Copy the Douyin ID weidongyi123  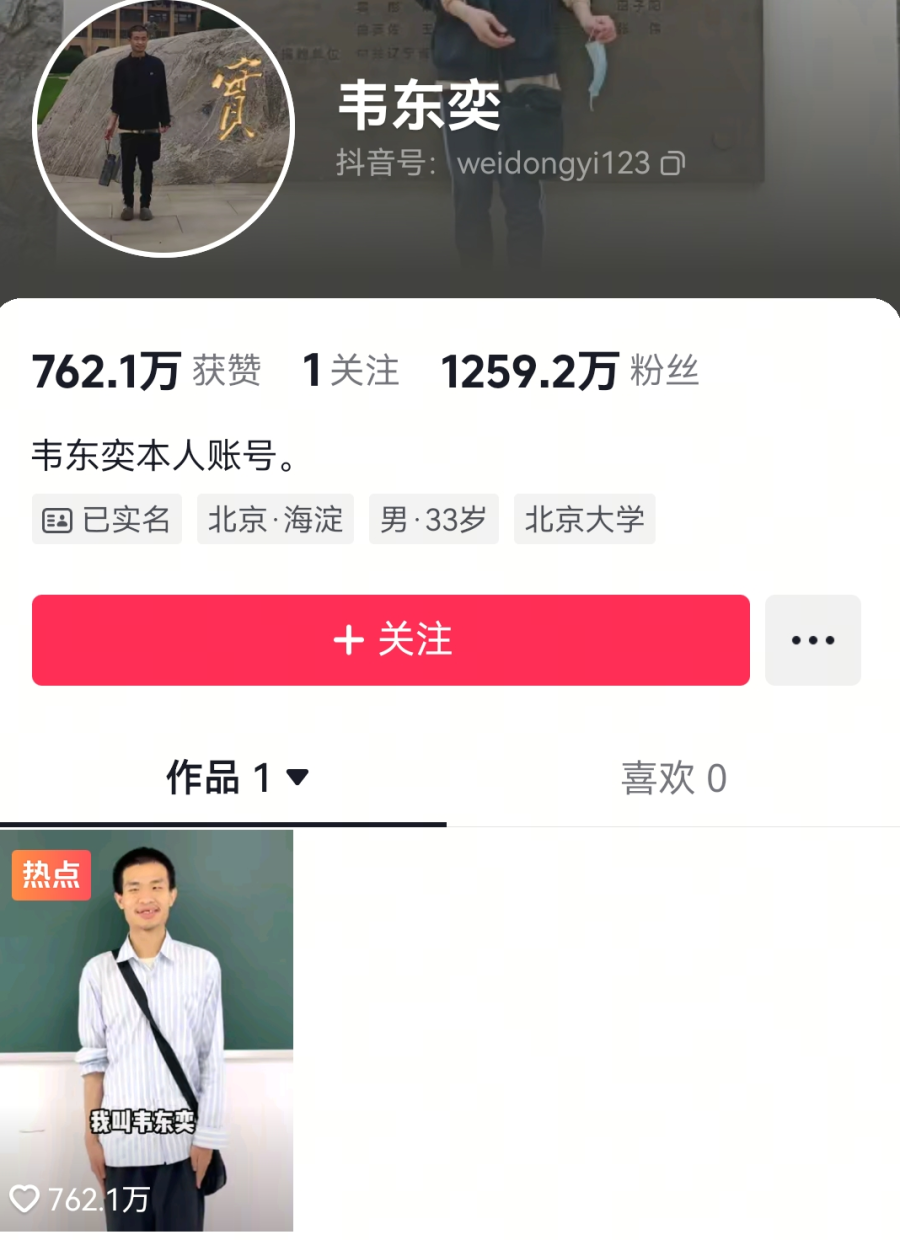pos(673,163)
